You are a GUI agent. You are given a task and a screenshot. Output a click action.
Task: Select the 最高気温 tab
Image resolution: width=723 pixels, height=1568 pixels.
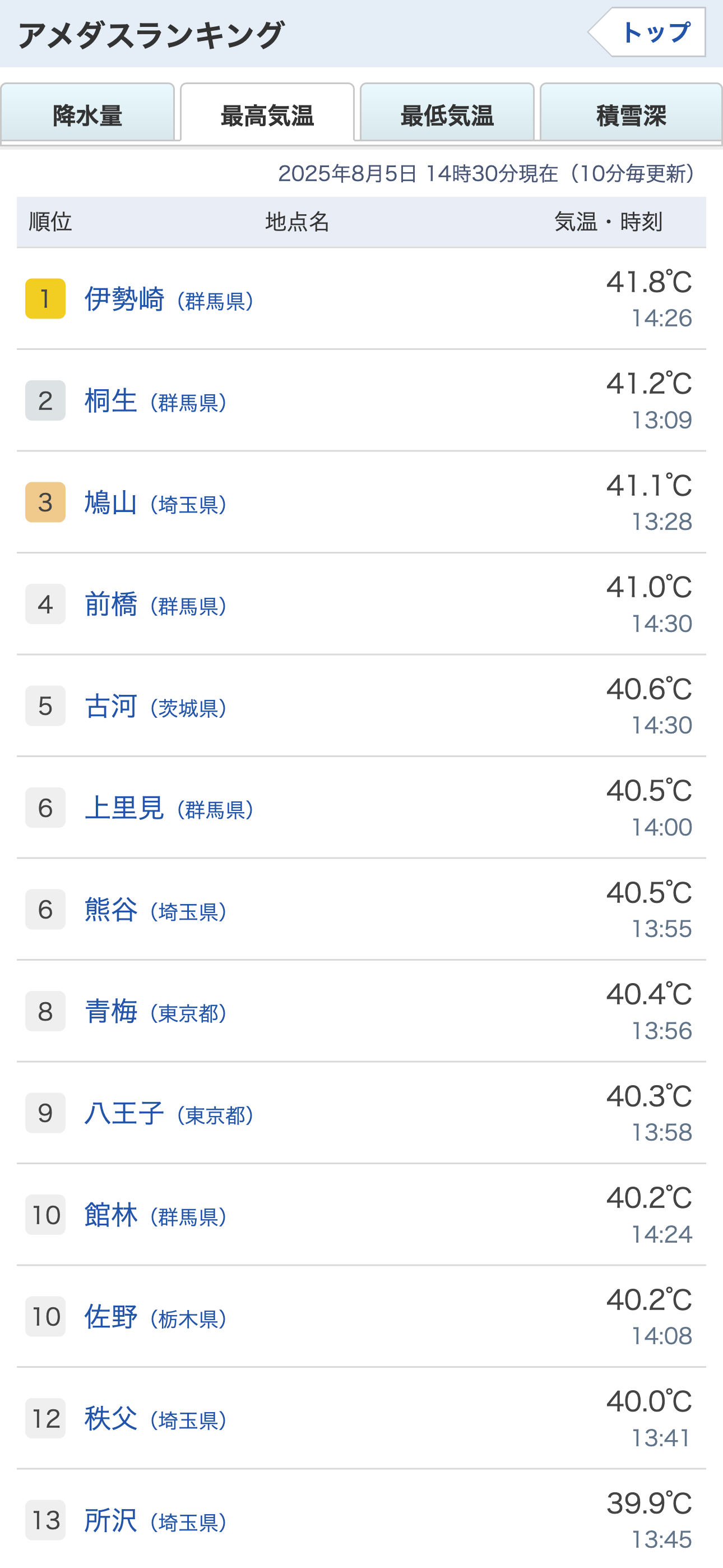pos(267,114)
